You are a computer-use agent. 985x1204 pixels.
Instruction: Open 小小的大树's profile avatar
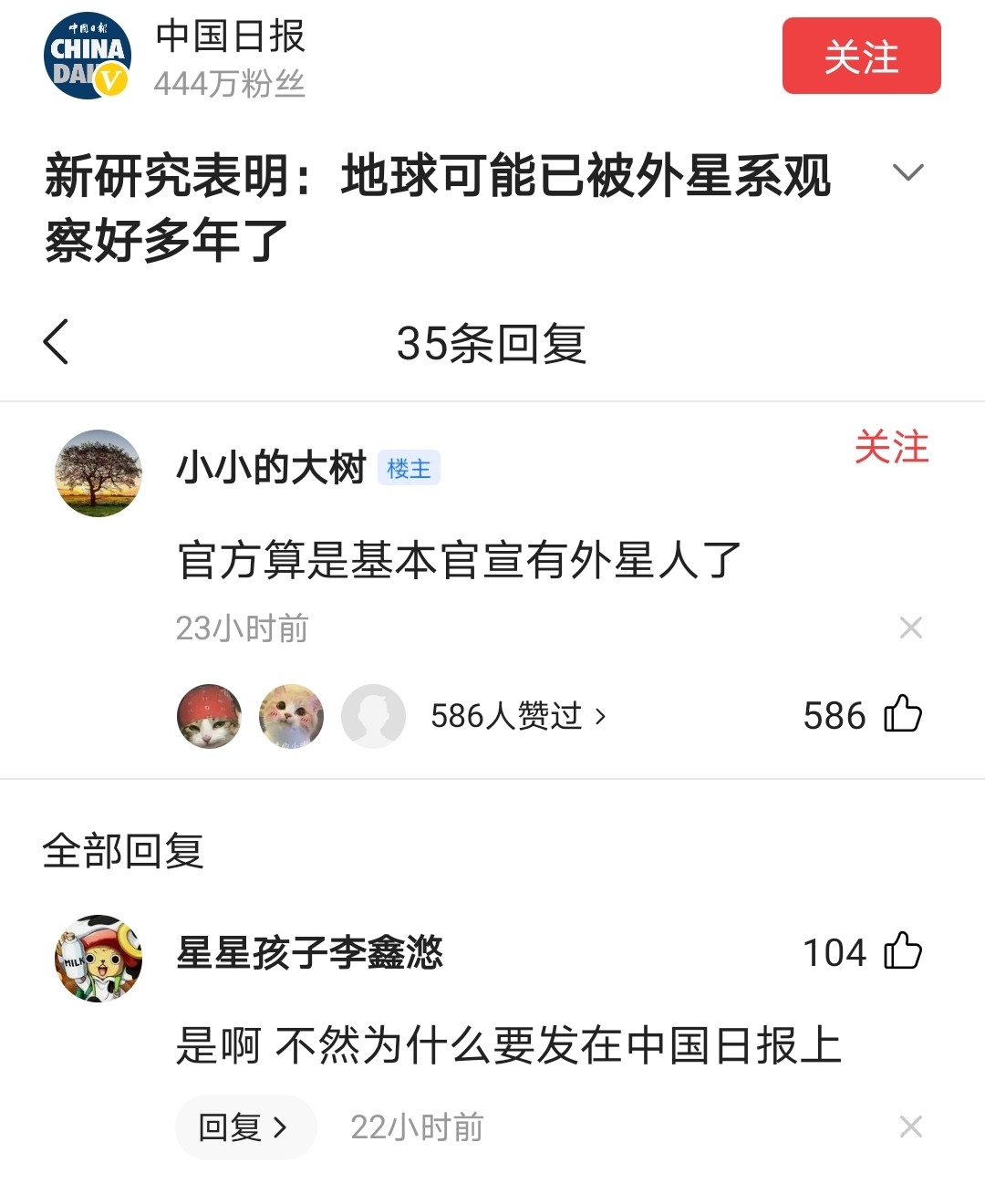point(98,473)
